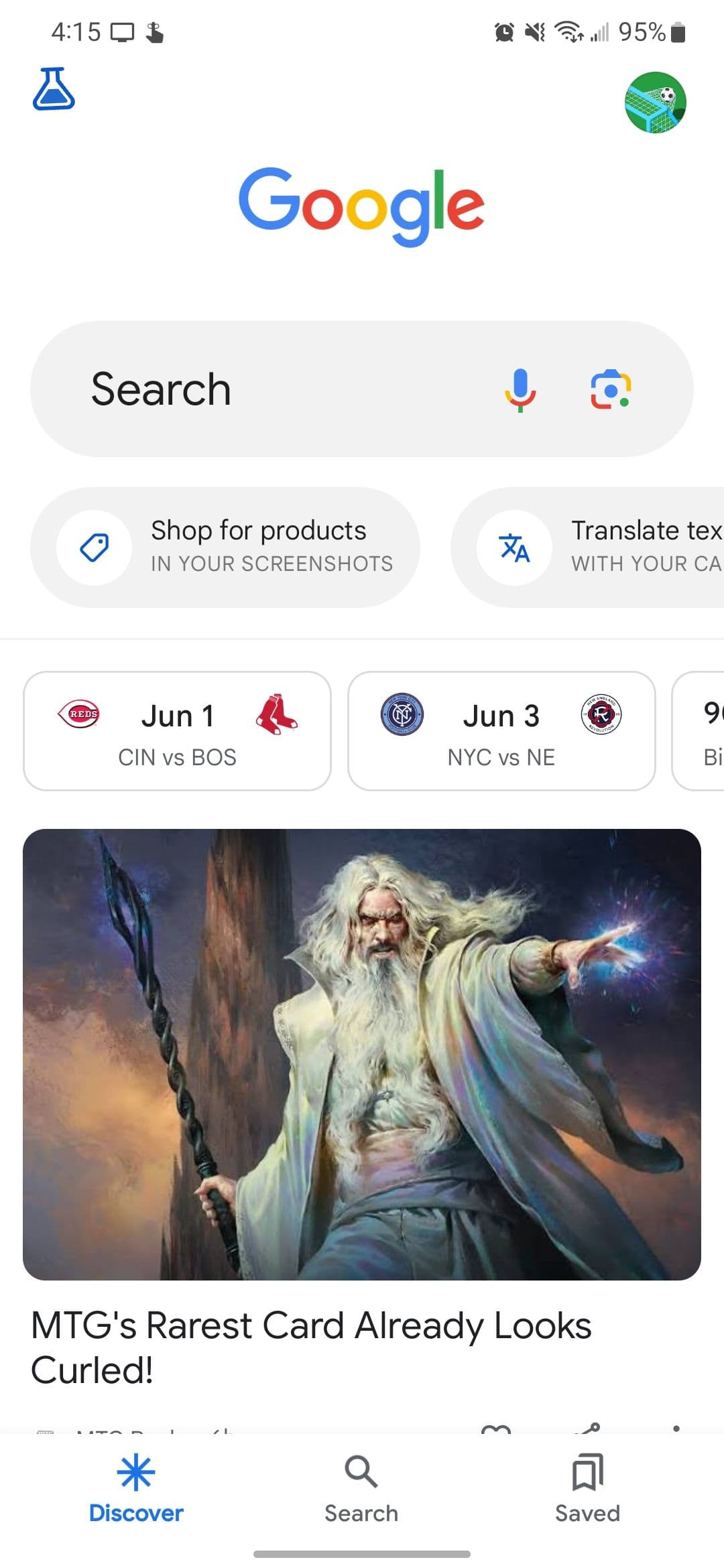Image resolution: width=724 pixels, height=1568 pixels.
Task: Start a voice search with the microphone
Action: [x=521, y=389]
